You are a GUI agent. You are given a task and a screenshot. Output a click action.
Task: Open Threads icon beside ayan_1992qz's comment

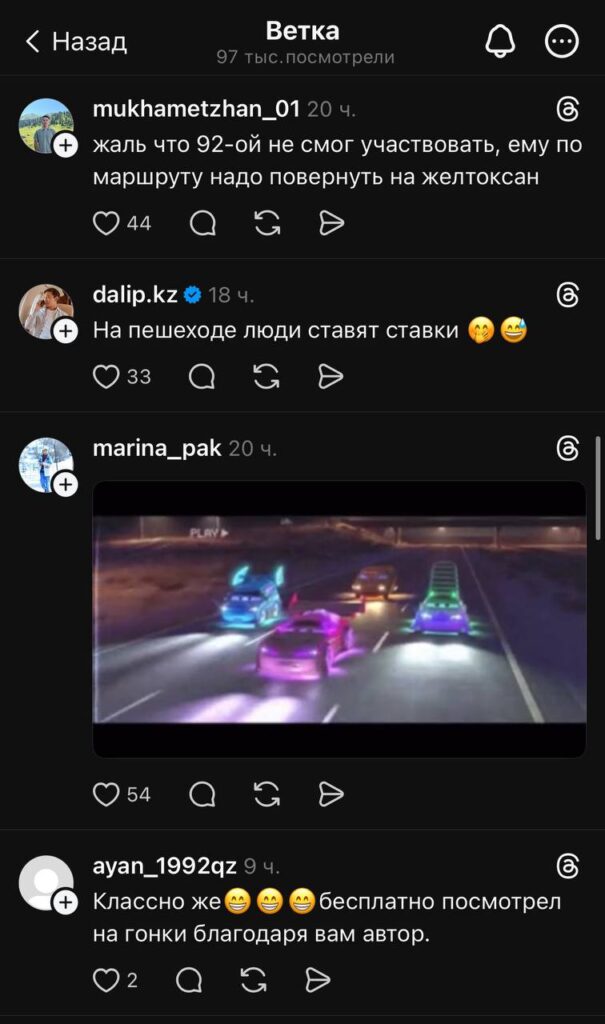pos(567,867)
